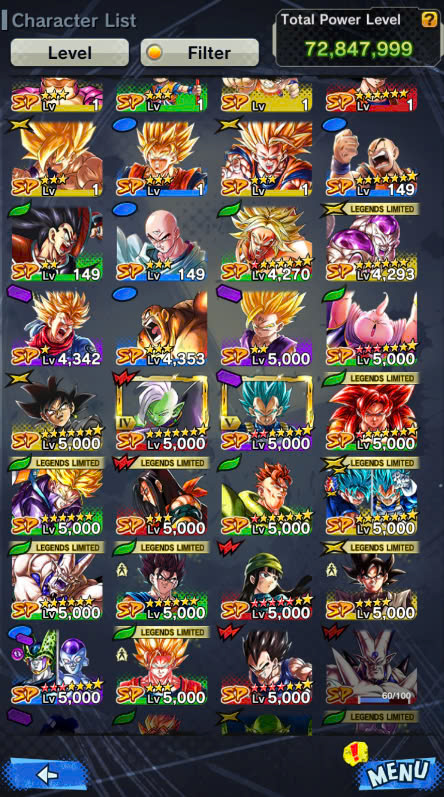Open the Filter options

200,52
